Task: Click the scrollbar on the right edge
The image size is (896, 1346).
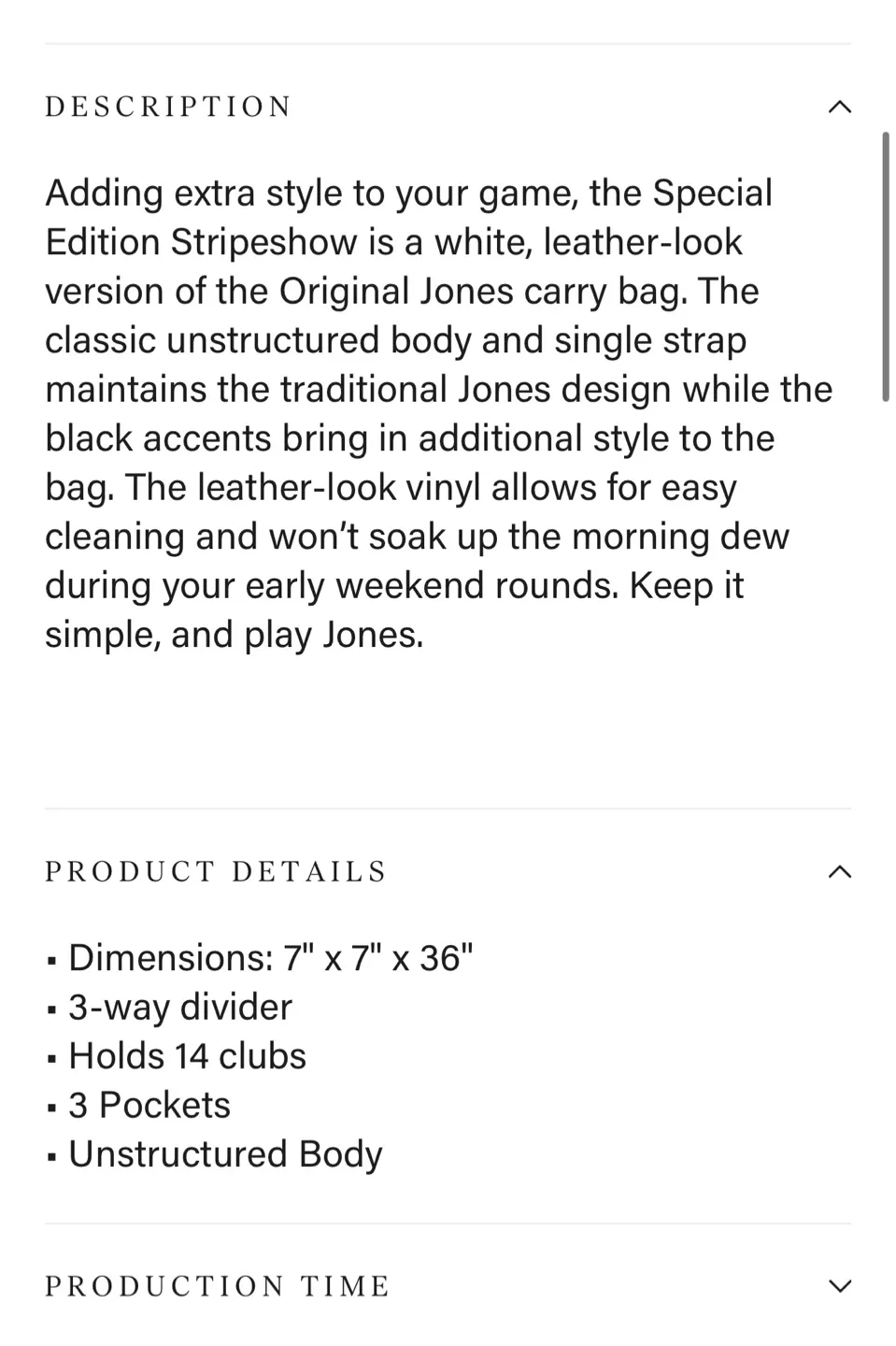Action: [888, 262]
